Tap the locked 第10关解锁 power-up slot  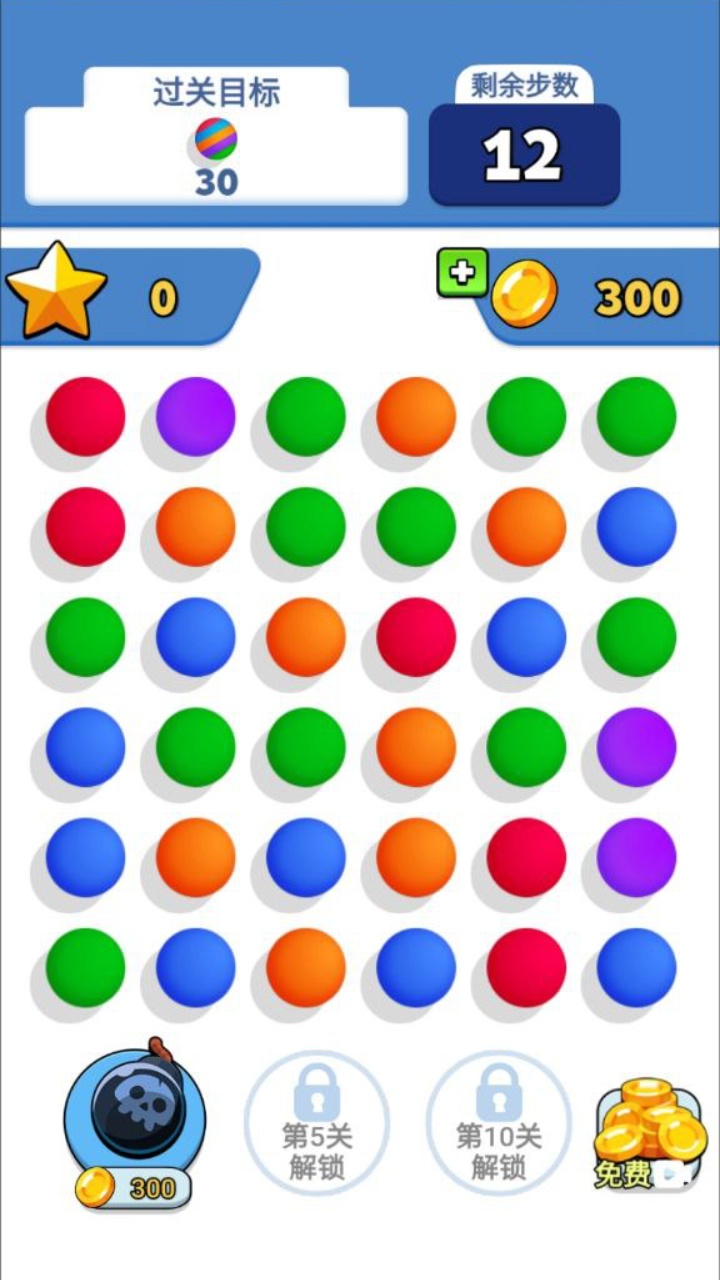[499, 1122]
